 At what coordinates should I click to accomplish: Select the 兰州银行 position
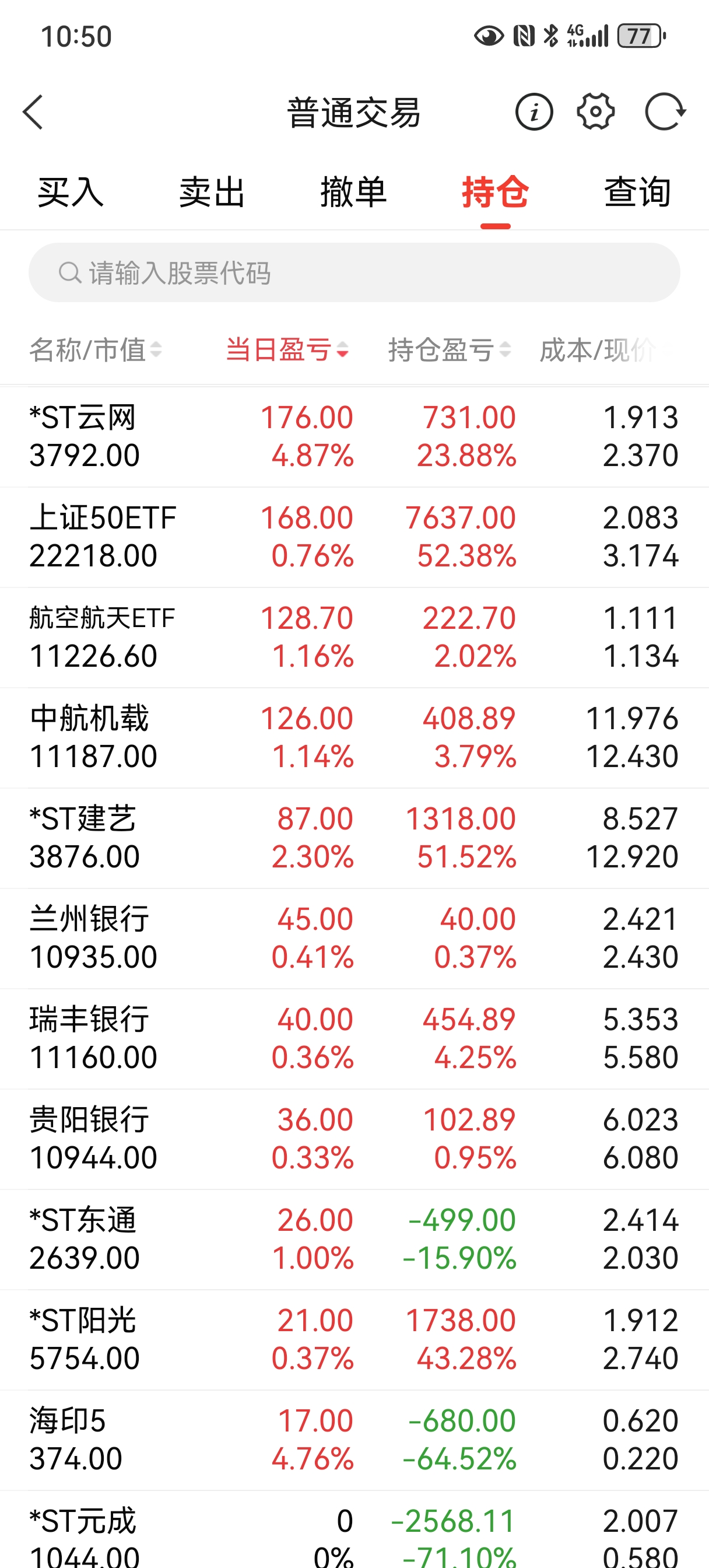click(x=354, y=938)
